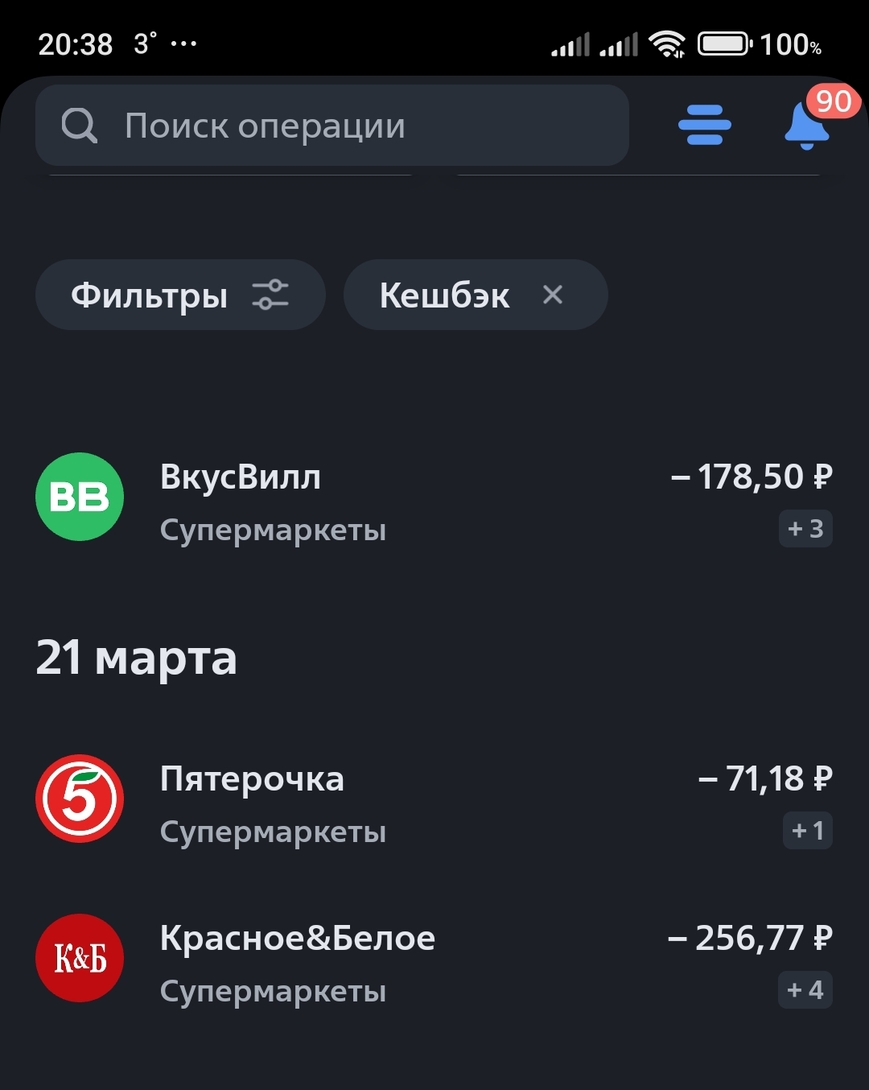This screenshot has width=869, height=1090.
Task: Tap the Пятерочка store logo
Action: (x=79, y=798)
